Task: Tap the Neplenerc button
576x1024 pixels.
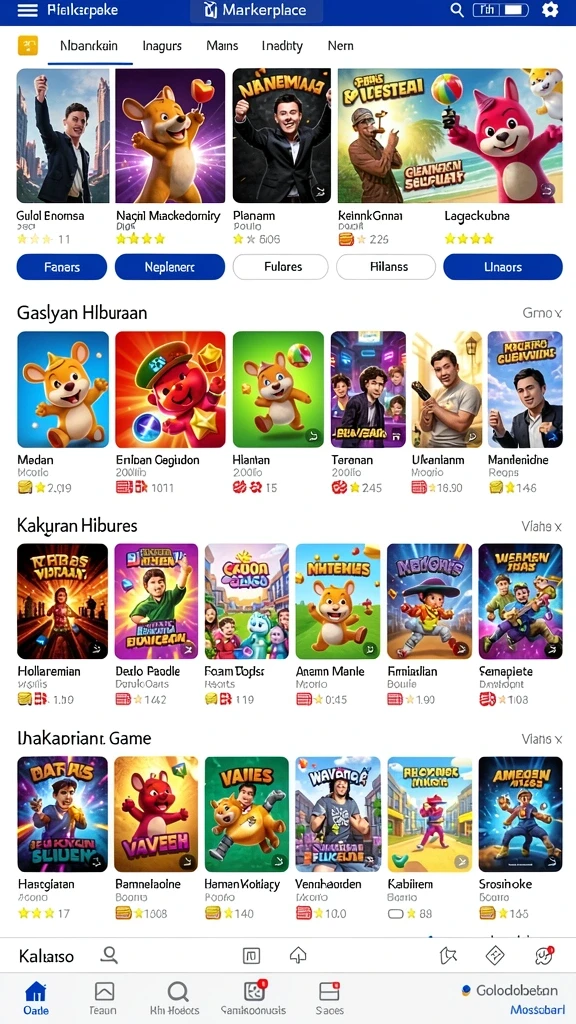Action: click(x=170, y=267)
